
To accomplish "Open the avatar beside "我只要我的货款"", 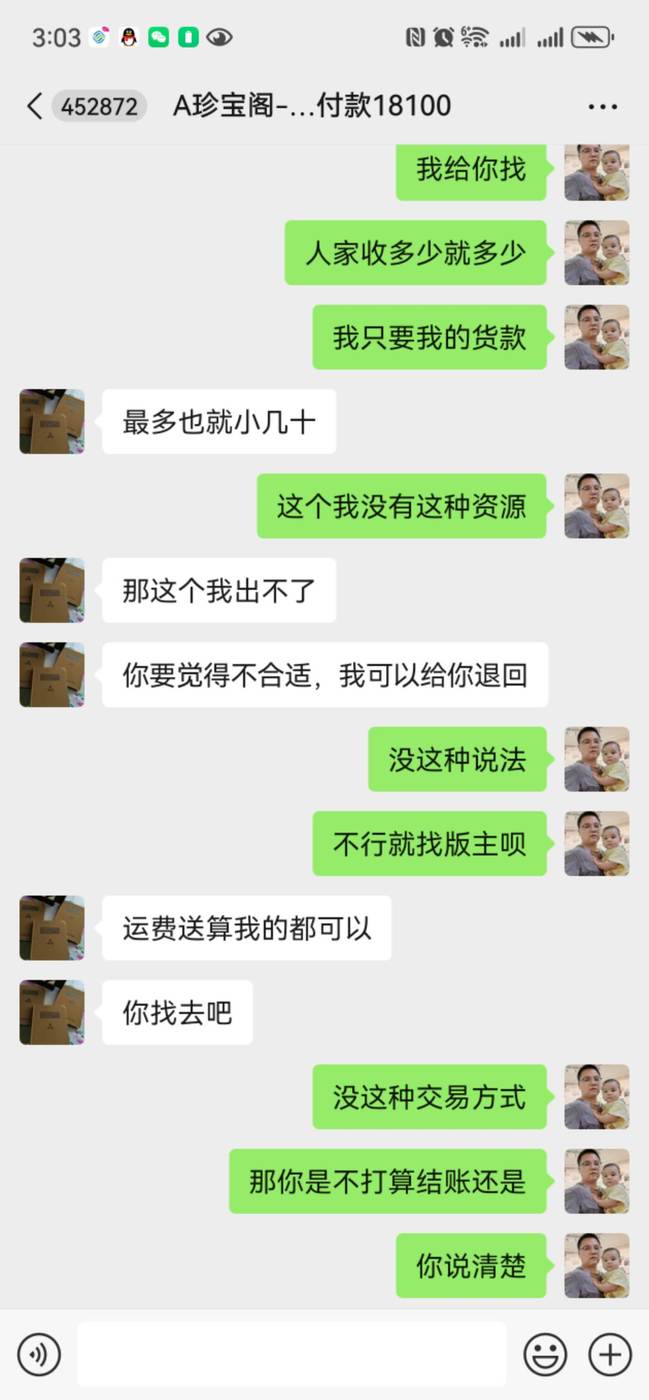I will tap(597, 338).
